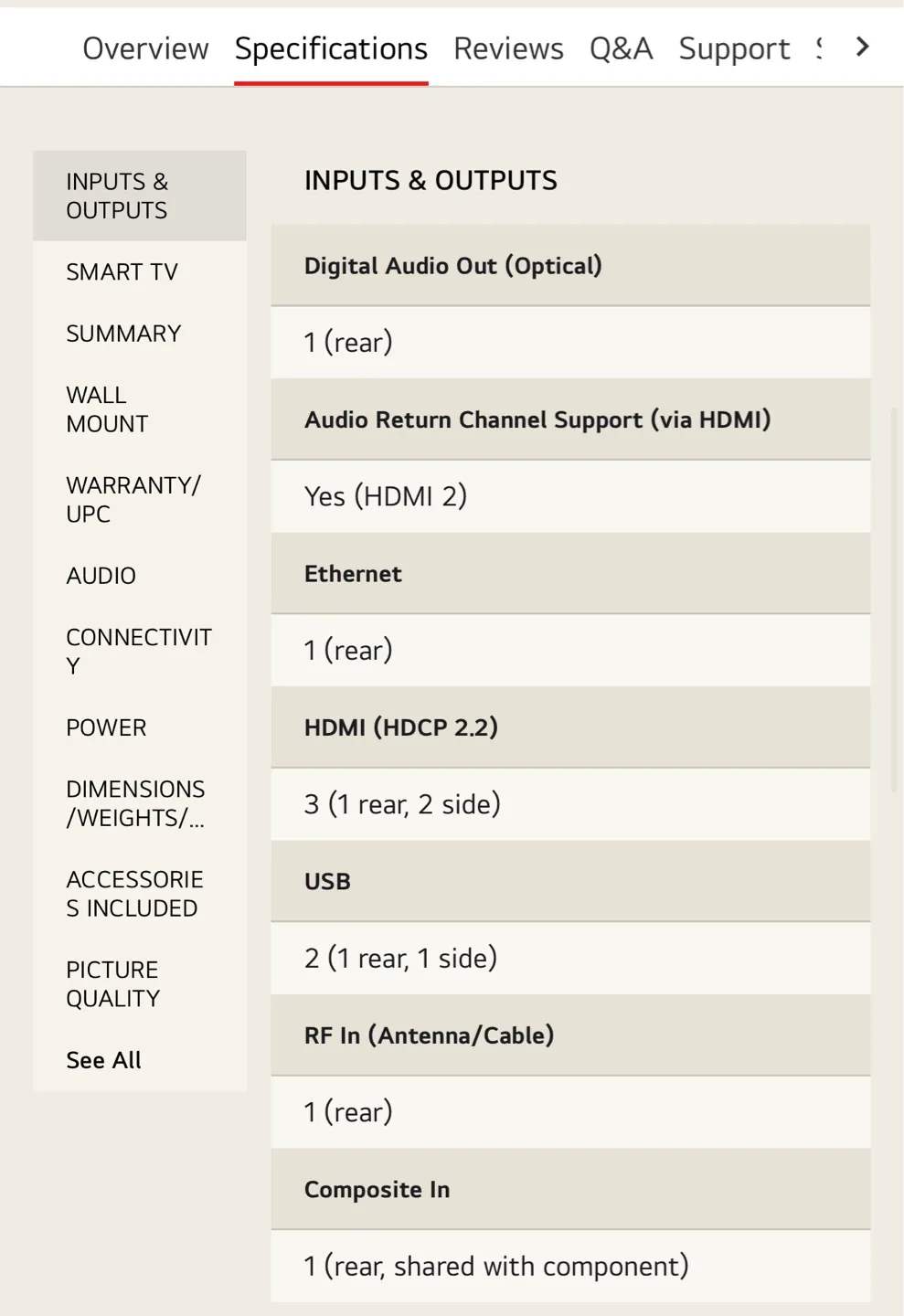
Task: Switch to the Specifications tab
Action: click(331, 48)
